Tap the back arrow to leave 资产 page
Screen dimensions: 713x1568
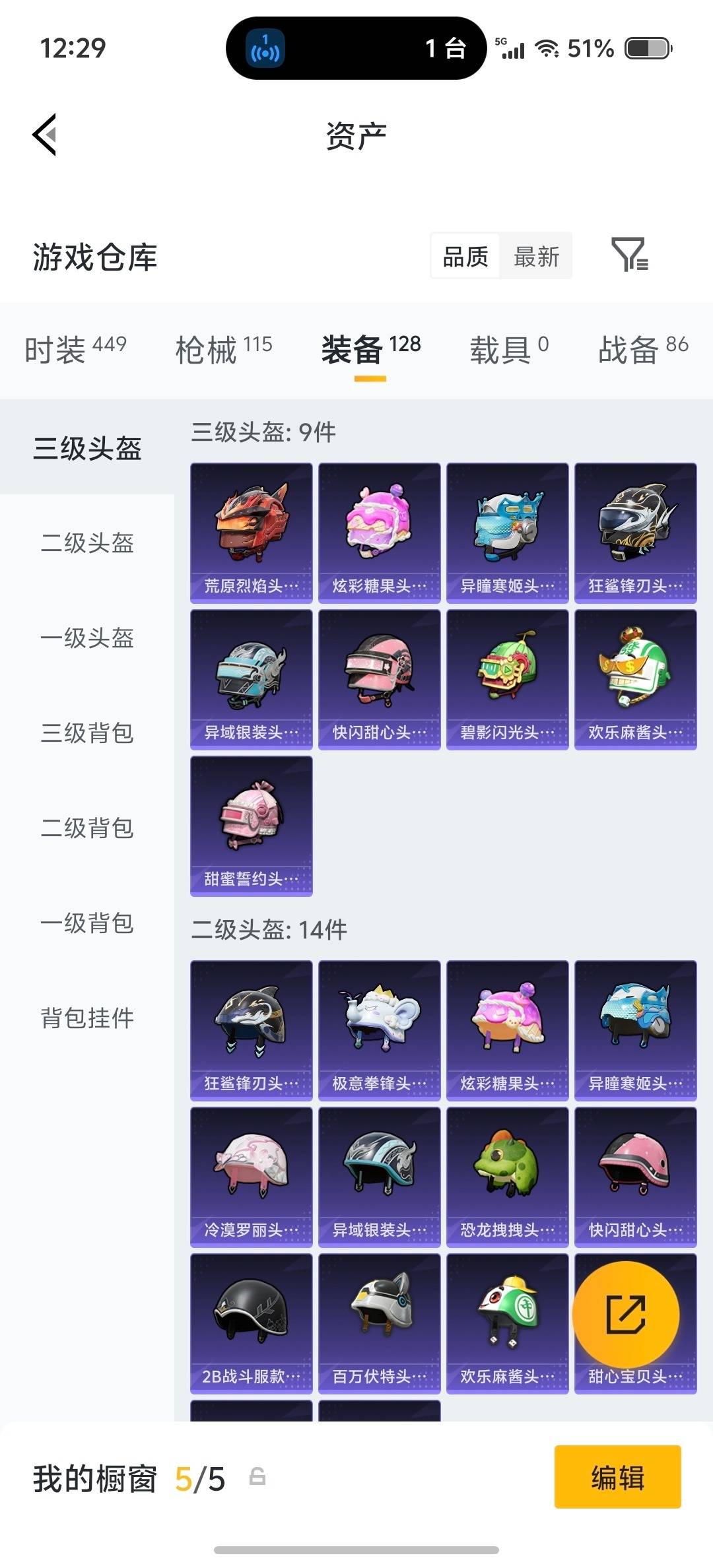point(44,134)
